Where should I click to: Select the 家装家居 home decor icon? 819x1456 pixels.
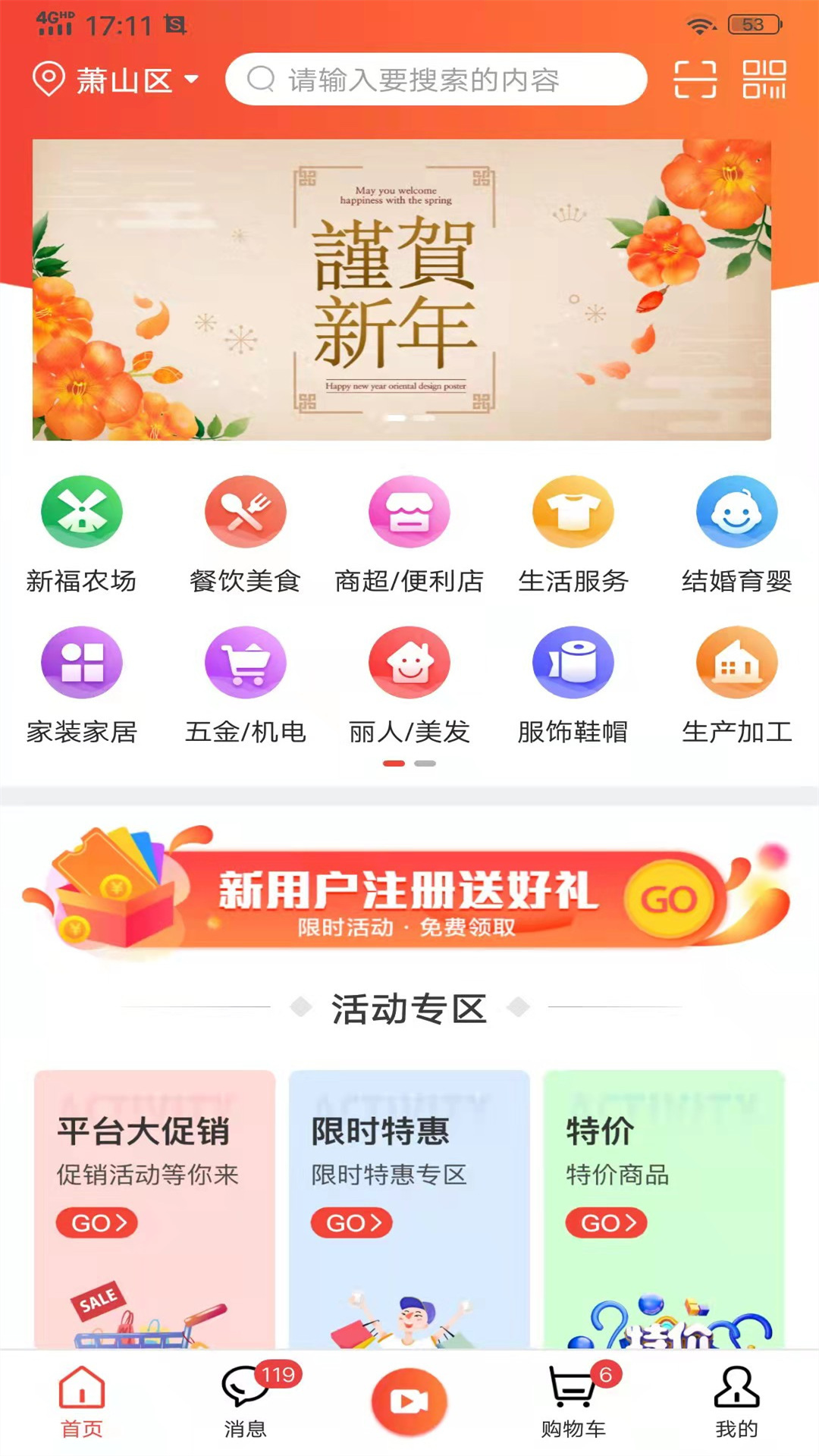click(x=81, y=661)
